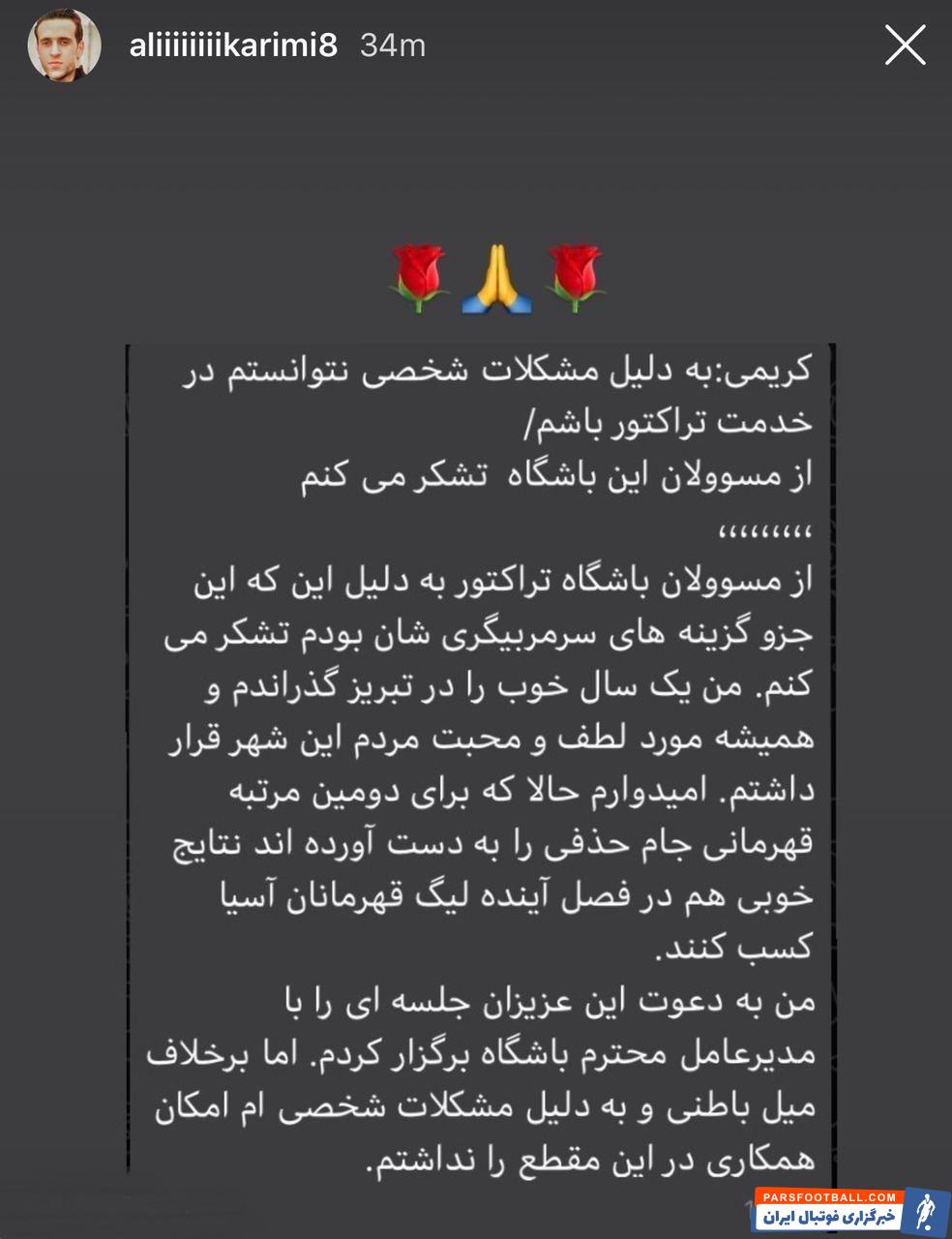Open aliiiiiiiikarimi8's profile picture
The image size is (952, 1239).
tap(64, 45)
